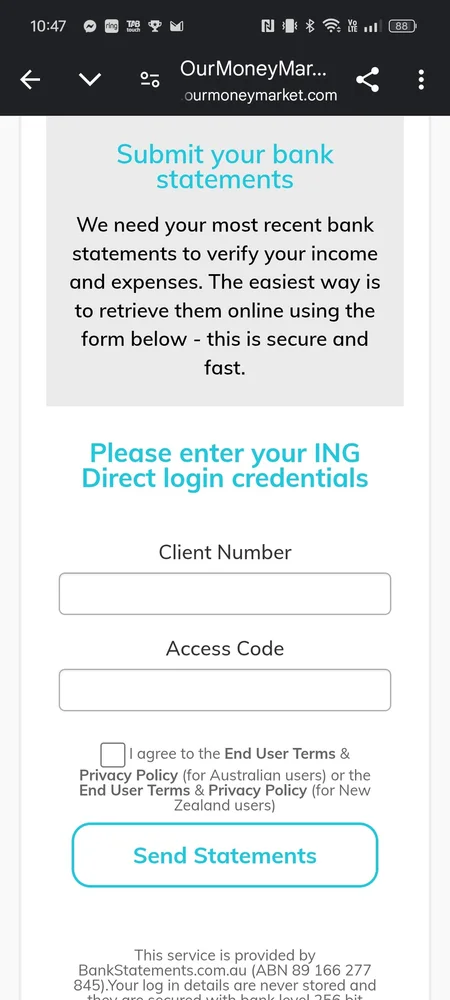Open the three-dot overflow menu

pos(421,80)
